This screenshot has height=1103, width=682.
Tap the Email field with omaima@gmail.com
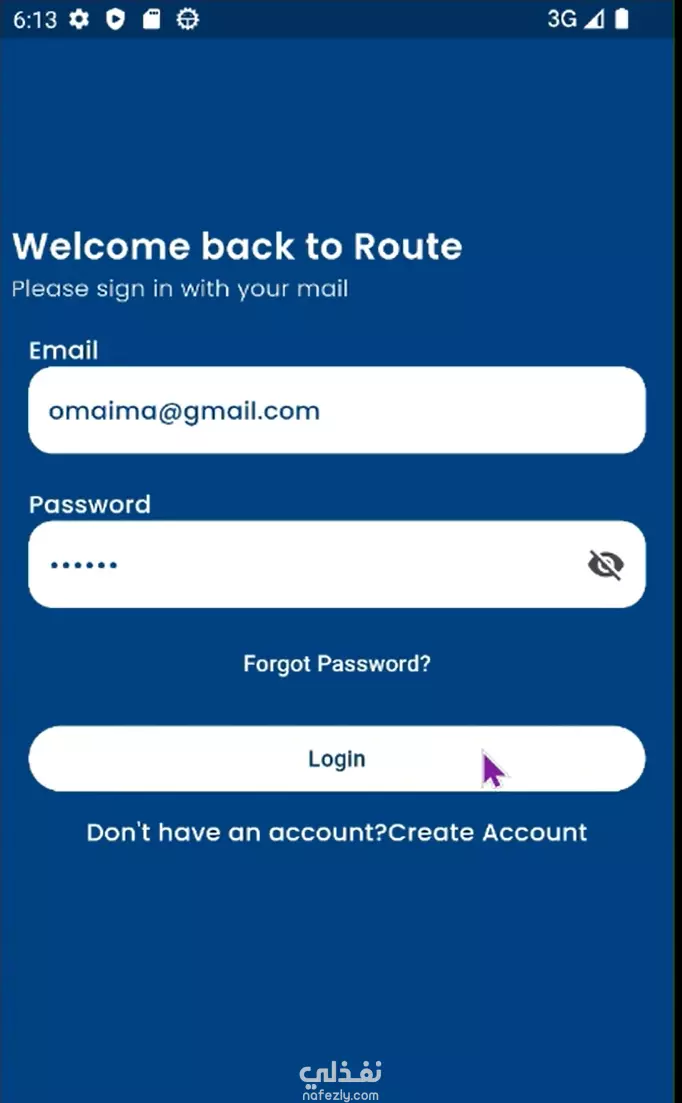(337, 410)
